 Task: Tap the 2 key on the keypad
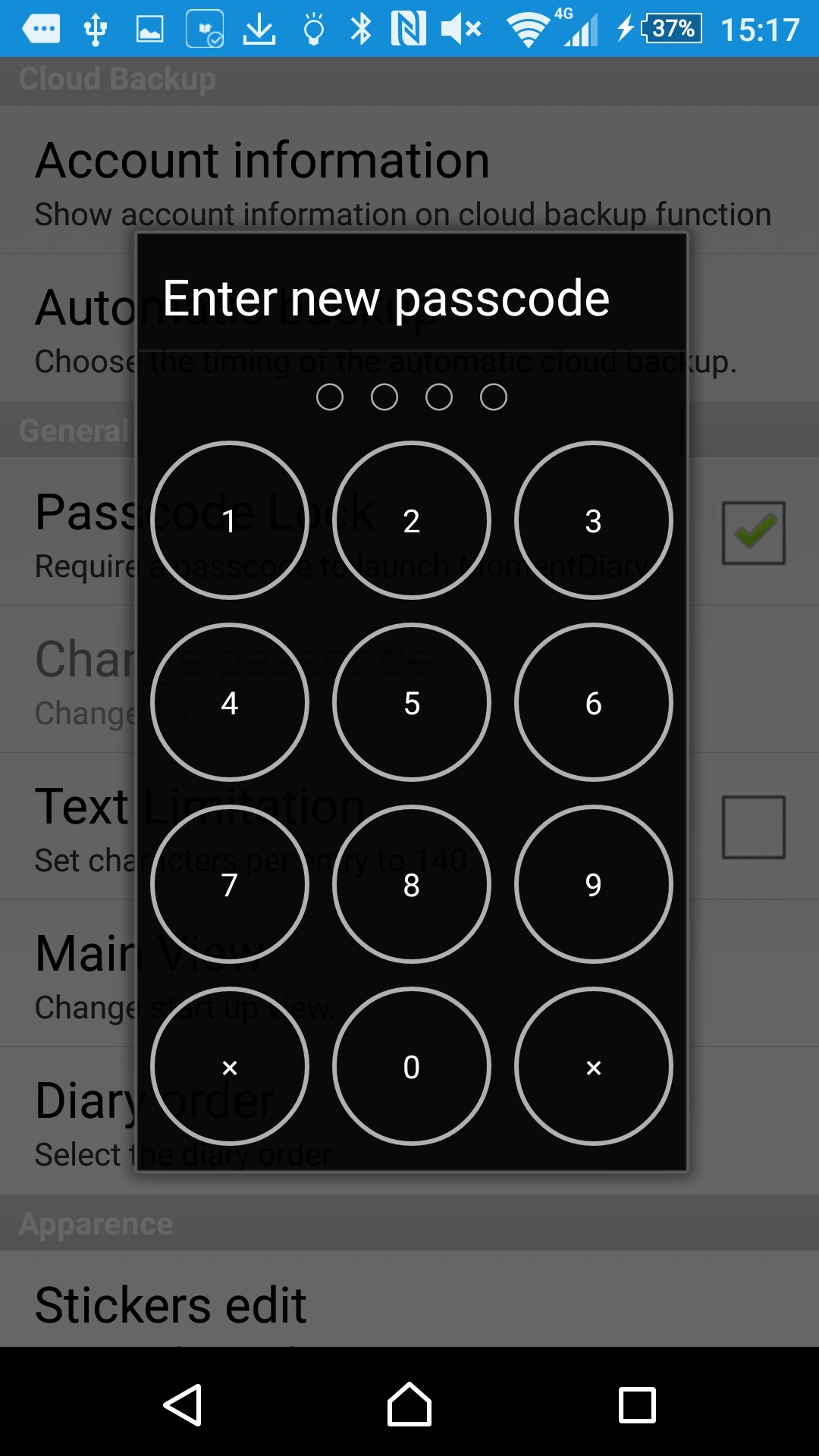pyautogui.click(x=412, y=520)
